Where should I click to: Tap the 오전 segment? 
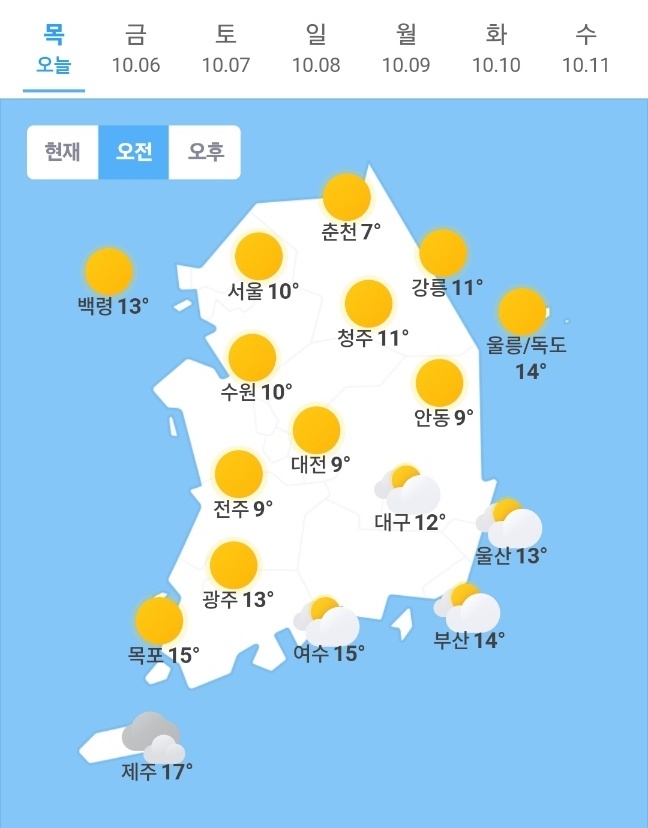pyautogui.click(x=134, y=153)
